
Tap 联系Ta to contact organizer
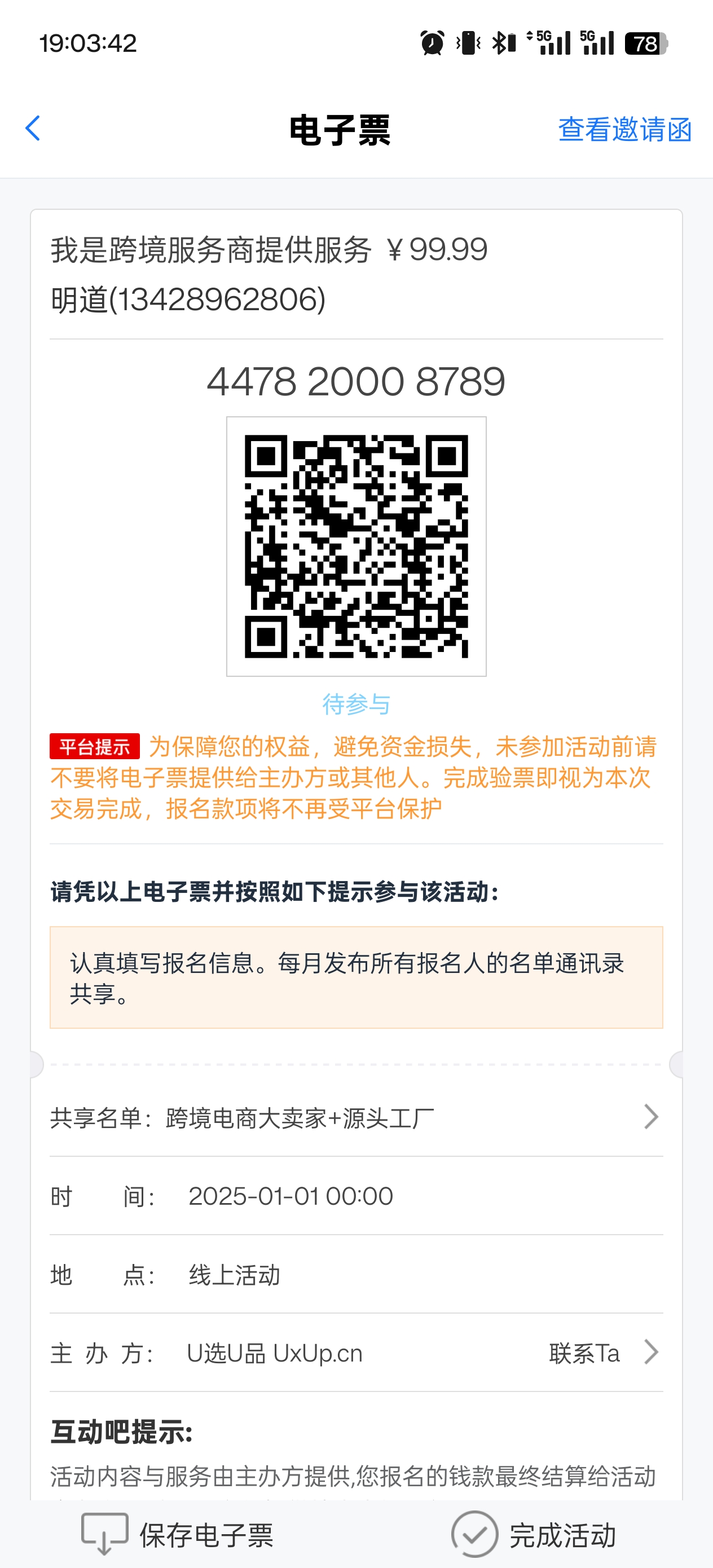tap(603, 1353)
